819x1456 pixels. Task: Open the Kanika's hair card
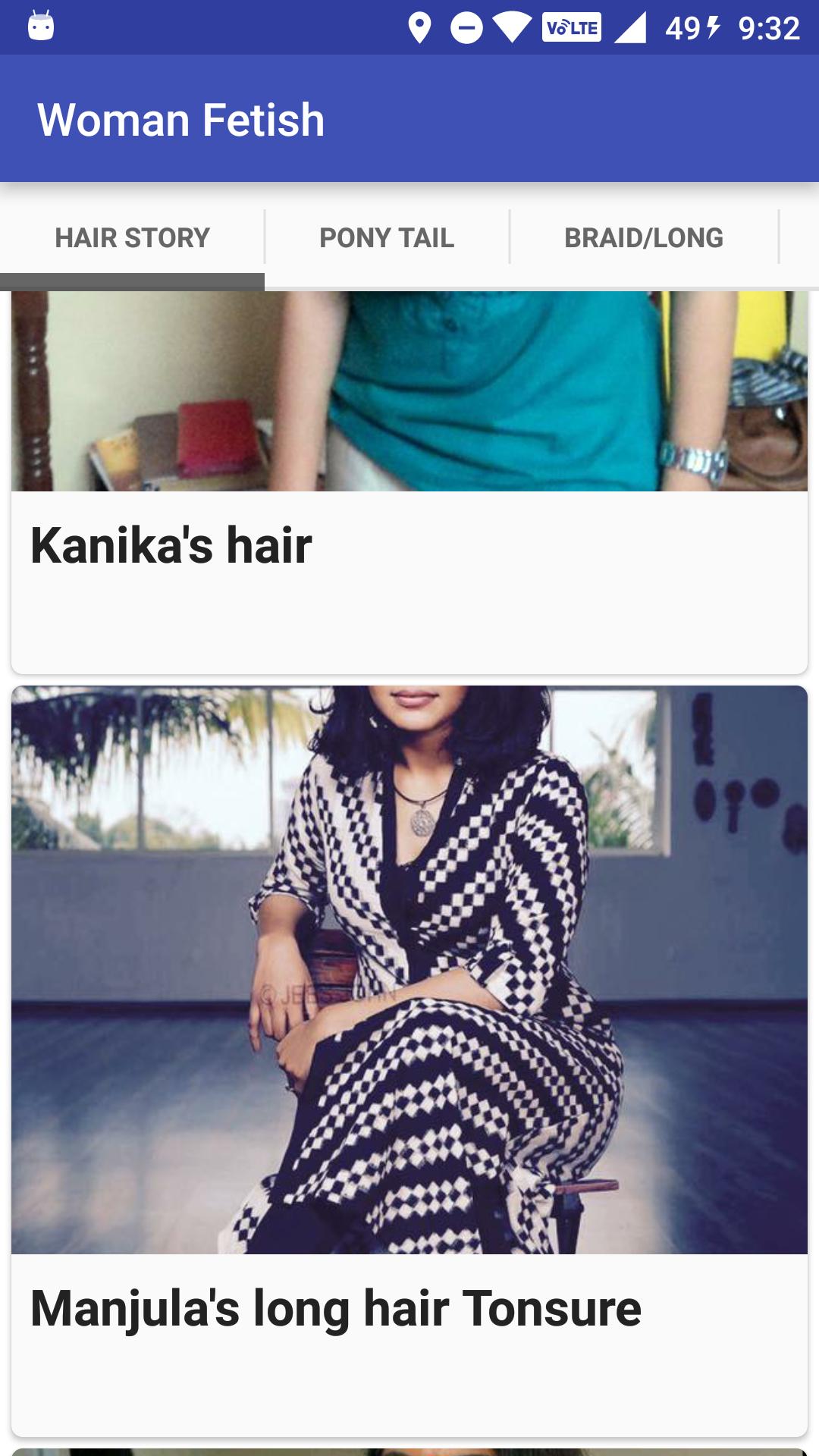[409, 546]
